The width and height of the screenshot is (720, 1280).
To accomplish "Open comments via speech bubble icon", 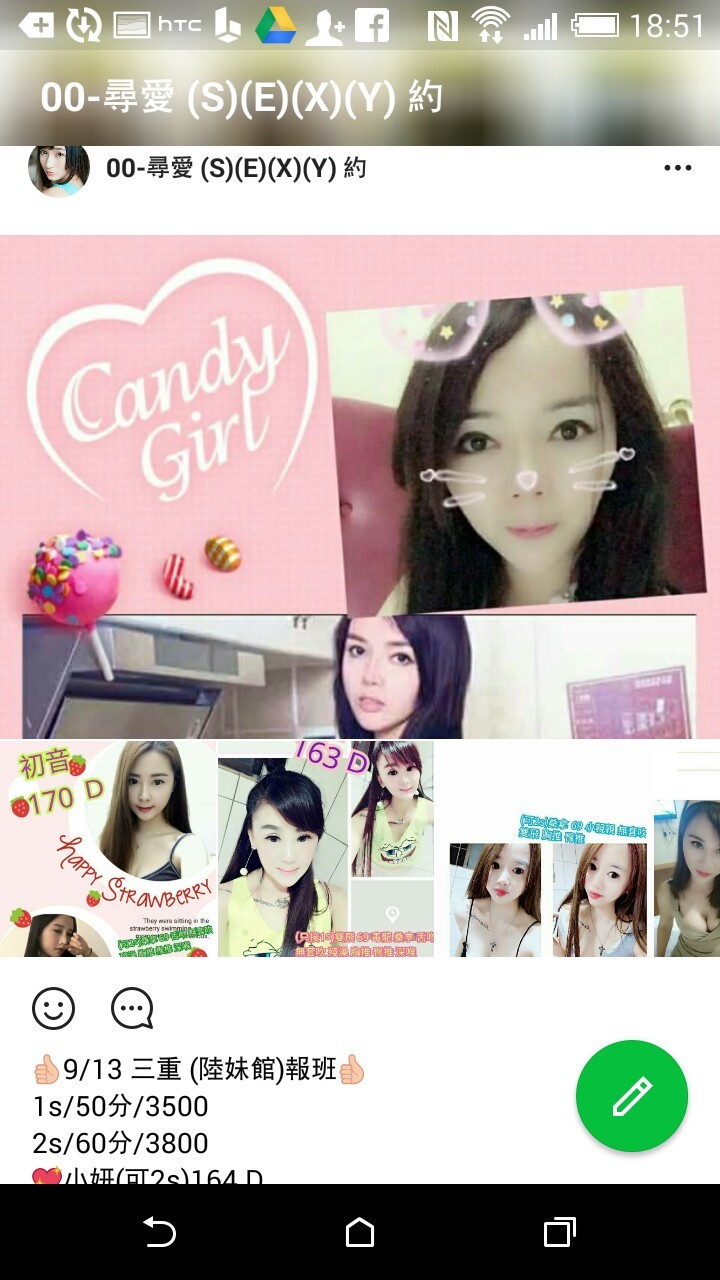I will point(132,1009).
